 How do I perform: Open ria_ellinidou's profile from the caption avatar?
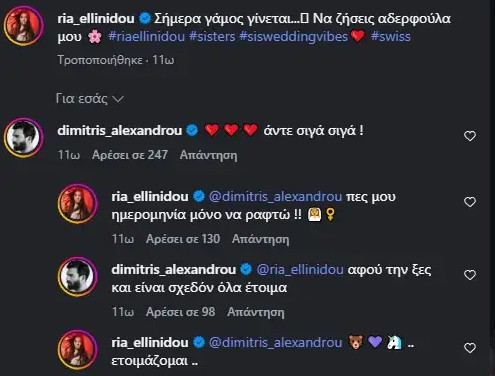click(x=24, y=26)
